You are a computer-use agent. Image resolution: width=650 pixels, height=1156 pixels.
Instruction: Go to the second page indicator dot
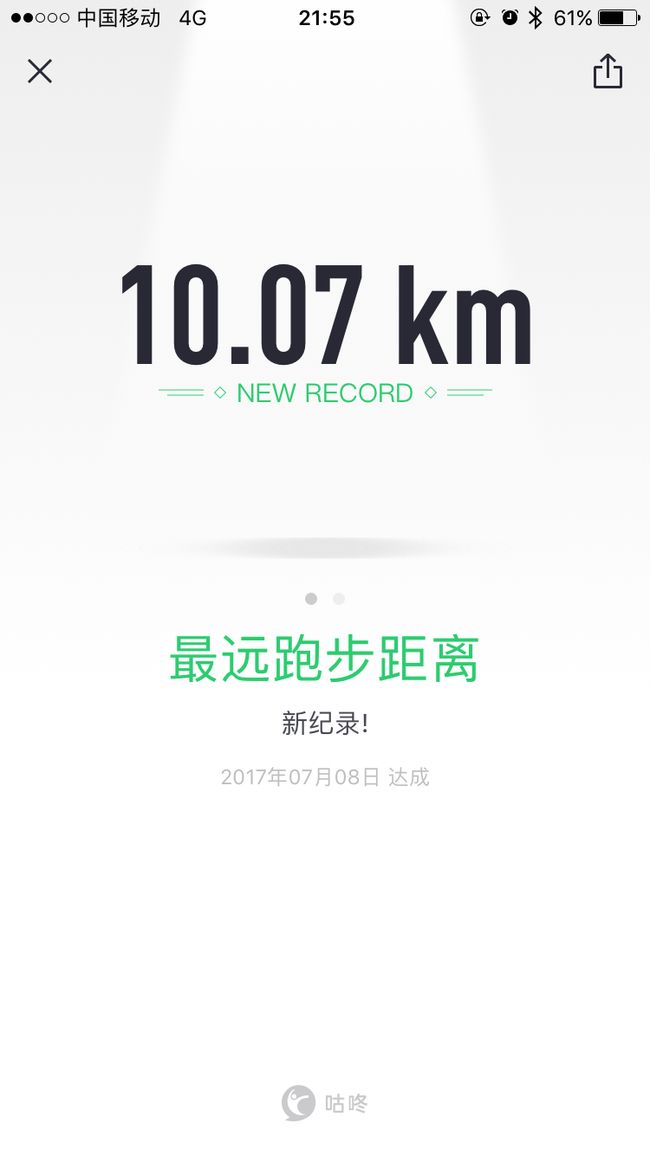click(339, 599)
